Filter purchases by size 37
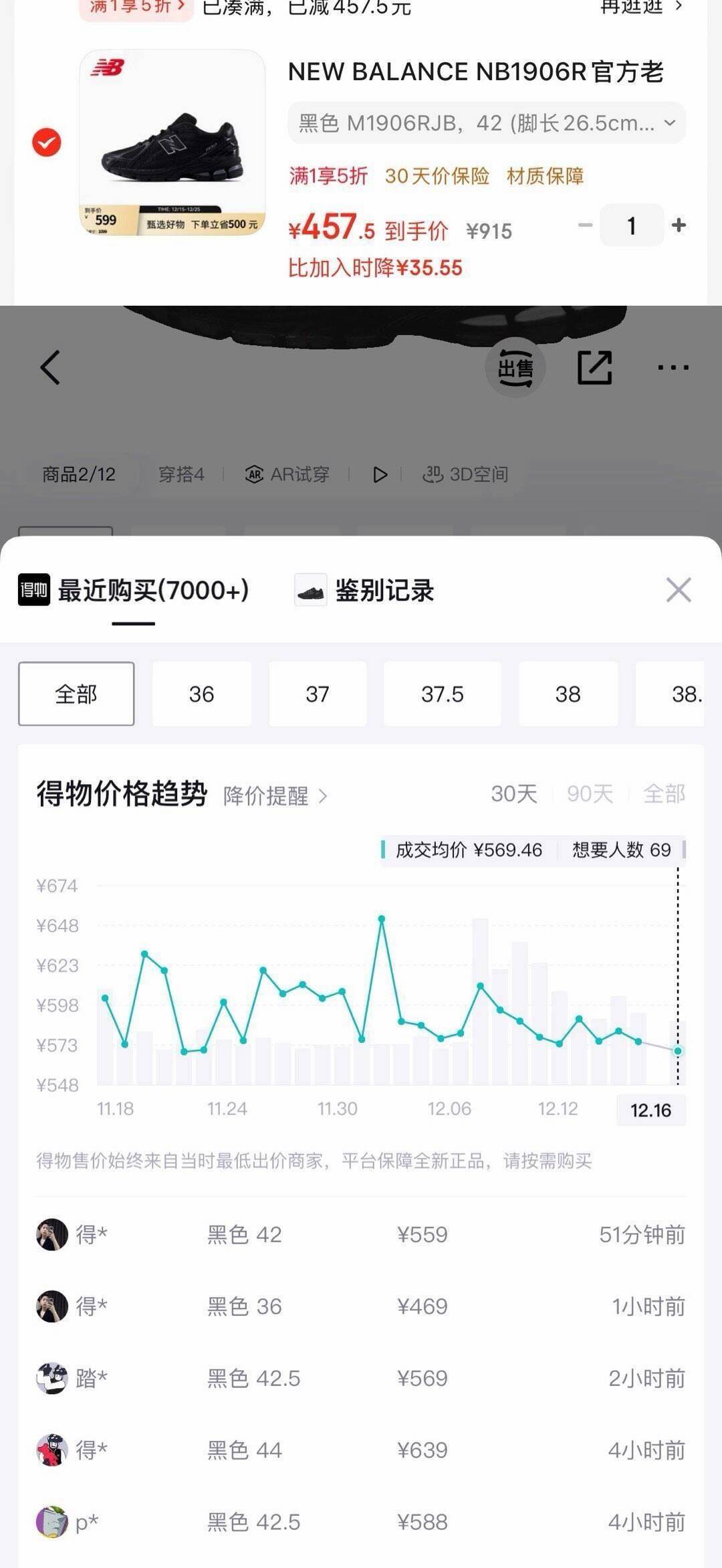722x1568 pixels. point(318,694)
